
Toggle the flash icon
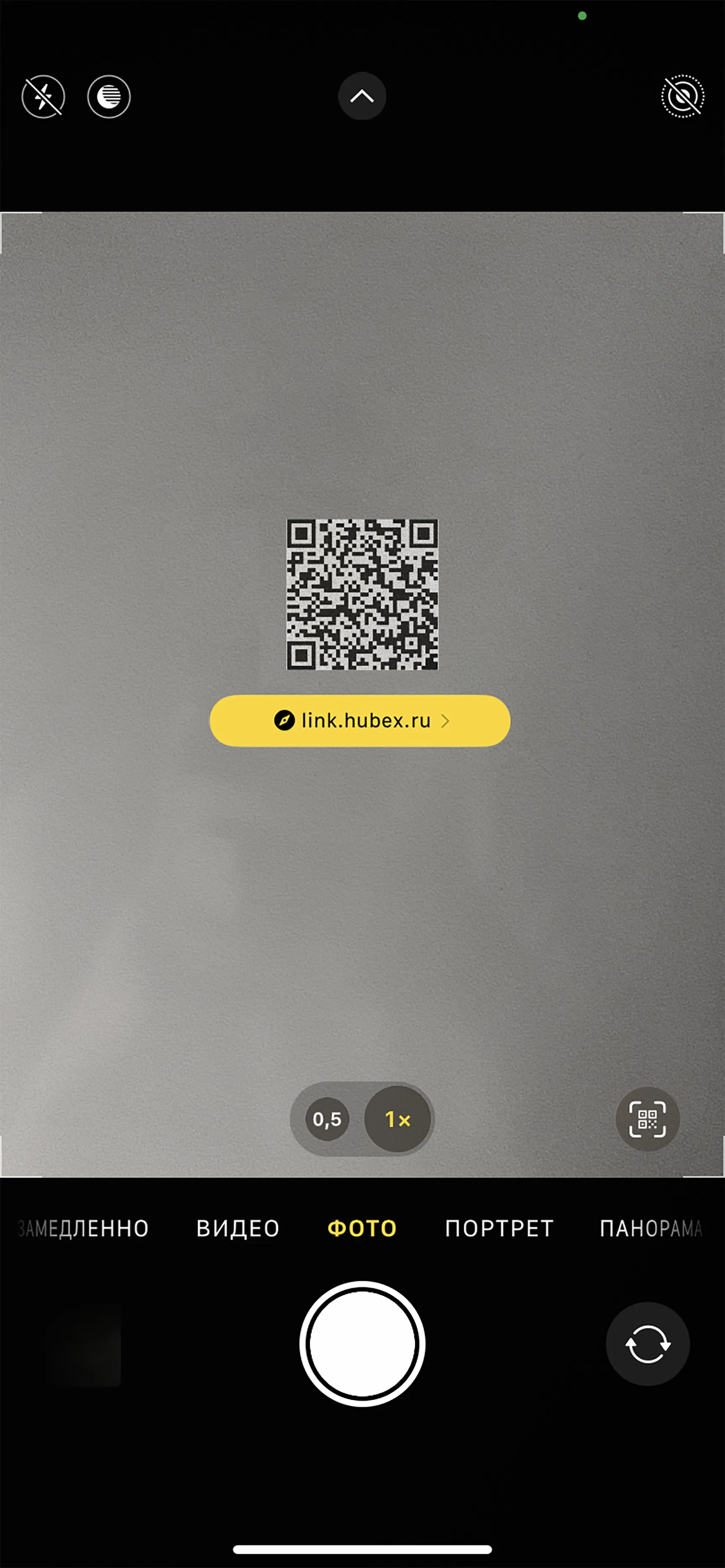43,97
